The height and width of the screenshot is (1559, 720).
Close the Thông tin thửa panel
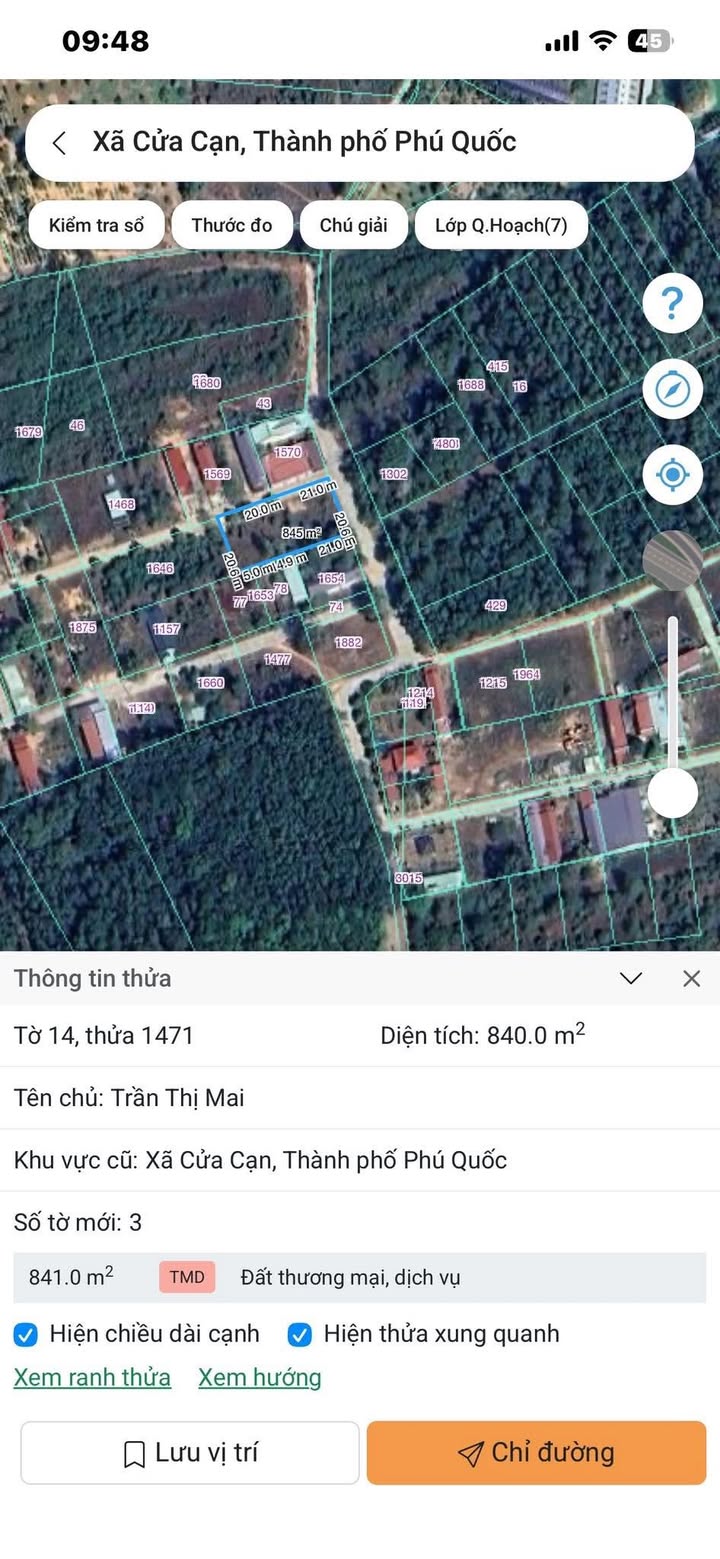(x=691, y=978)
